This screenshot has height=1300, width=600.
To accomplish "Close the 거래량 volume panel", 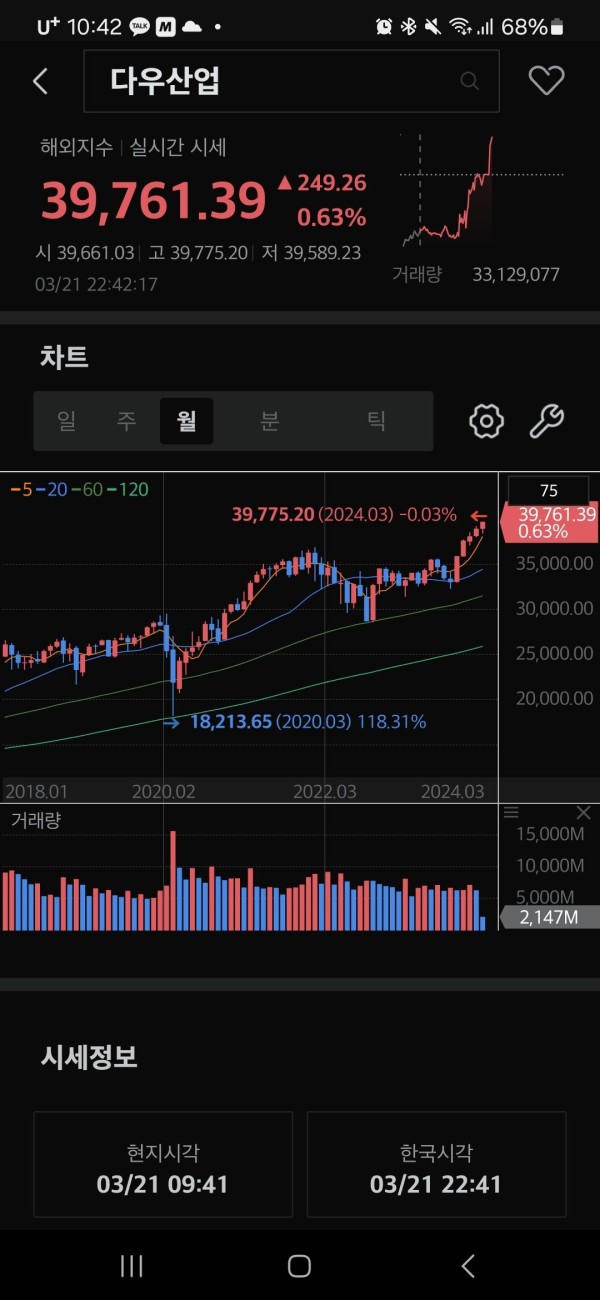I will click(584, 813).
